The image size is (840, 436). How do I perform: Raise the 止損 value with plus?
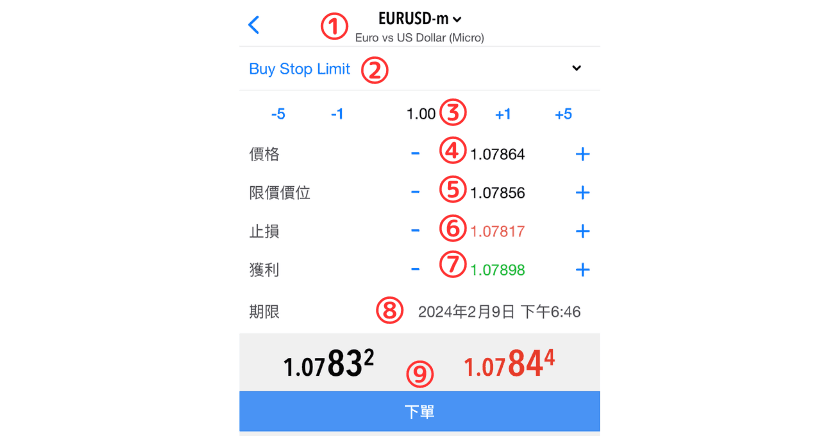click(x=583, y=231)
